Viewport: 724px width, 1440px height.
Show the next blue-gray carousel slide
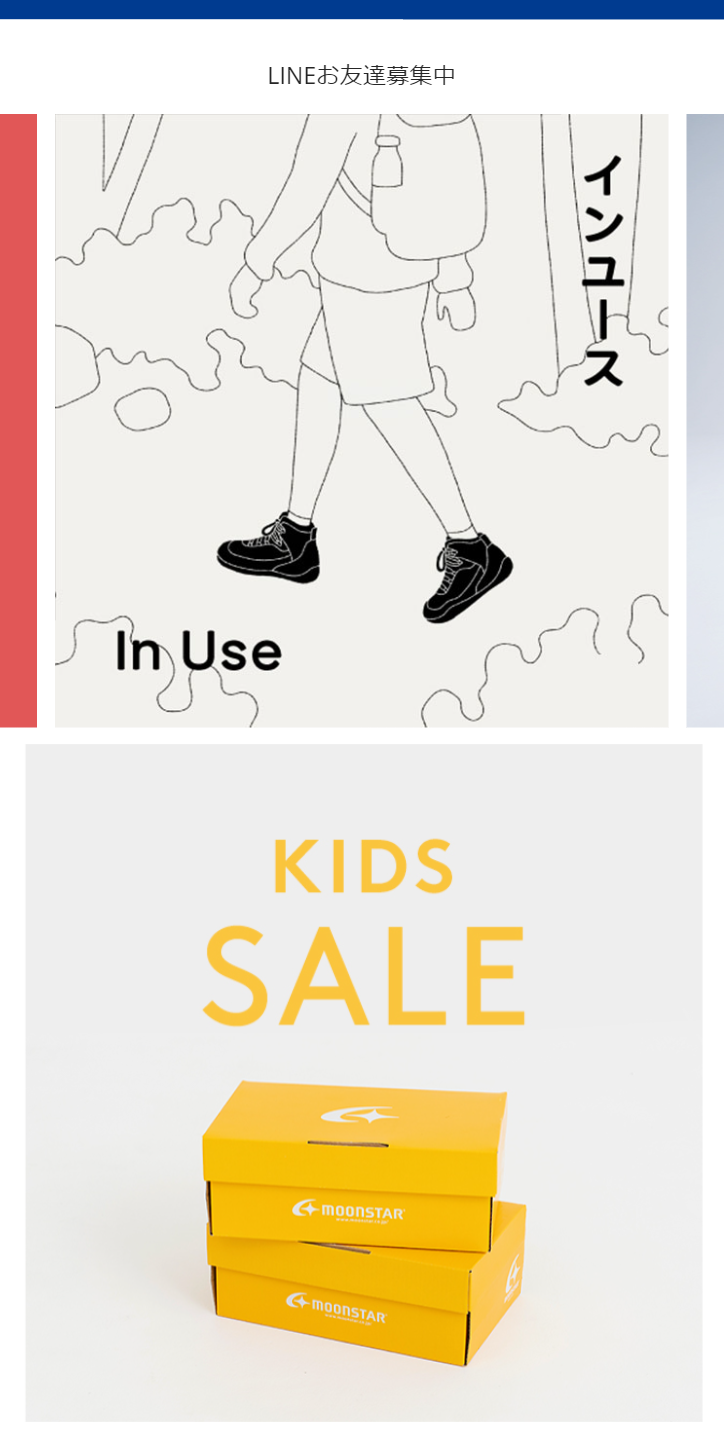pos(705,420)
